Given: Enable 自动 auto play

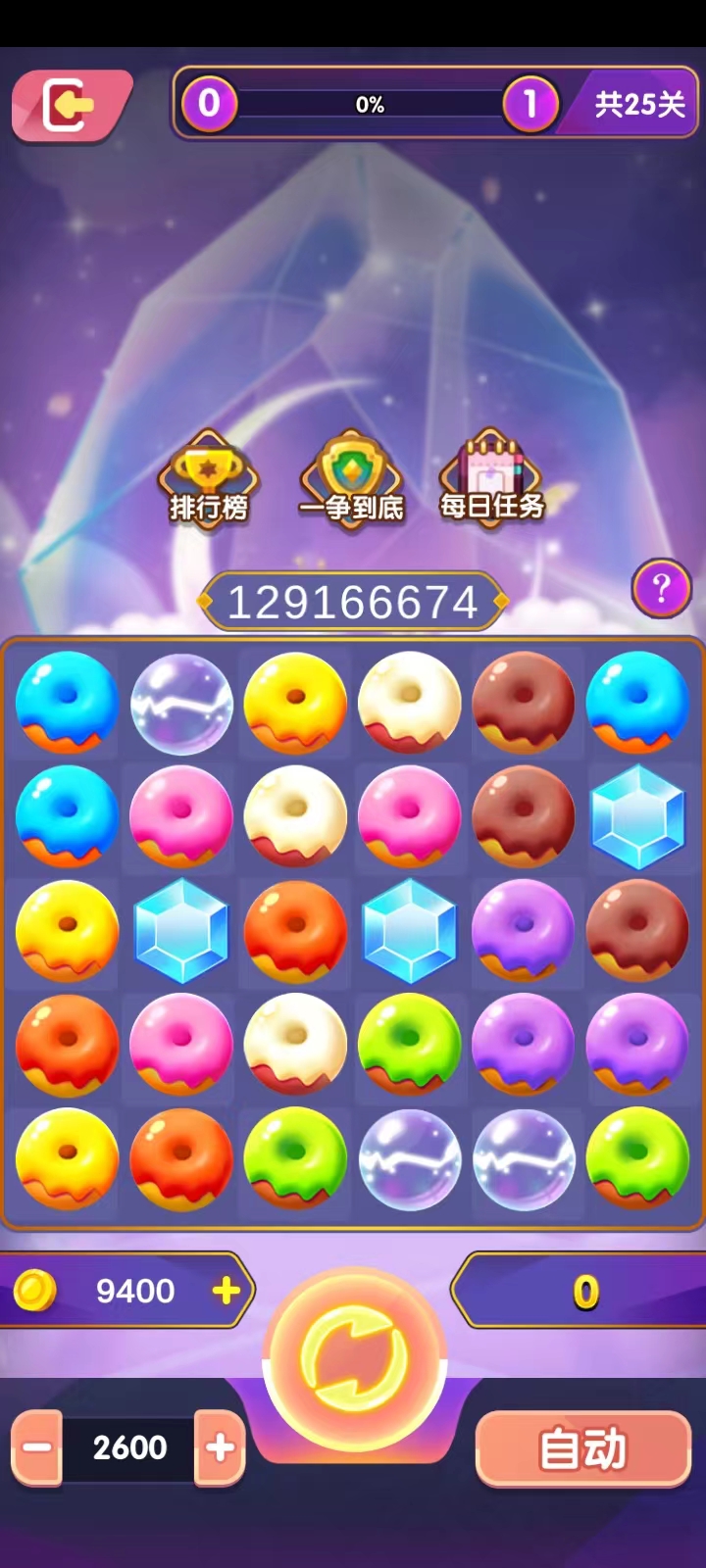Looking at the screenshot, I should [x=583, y=1449].
